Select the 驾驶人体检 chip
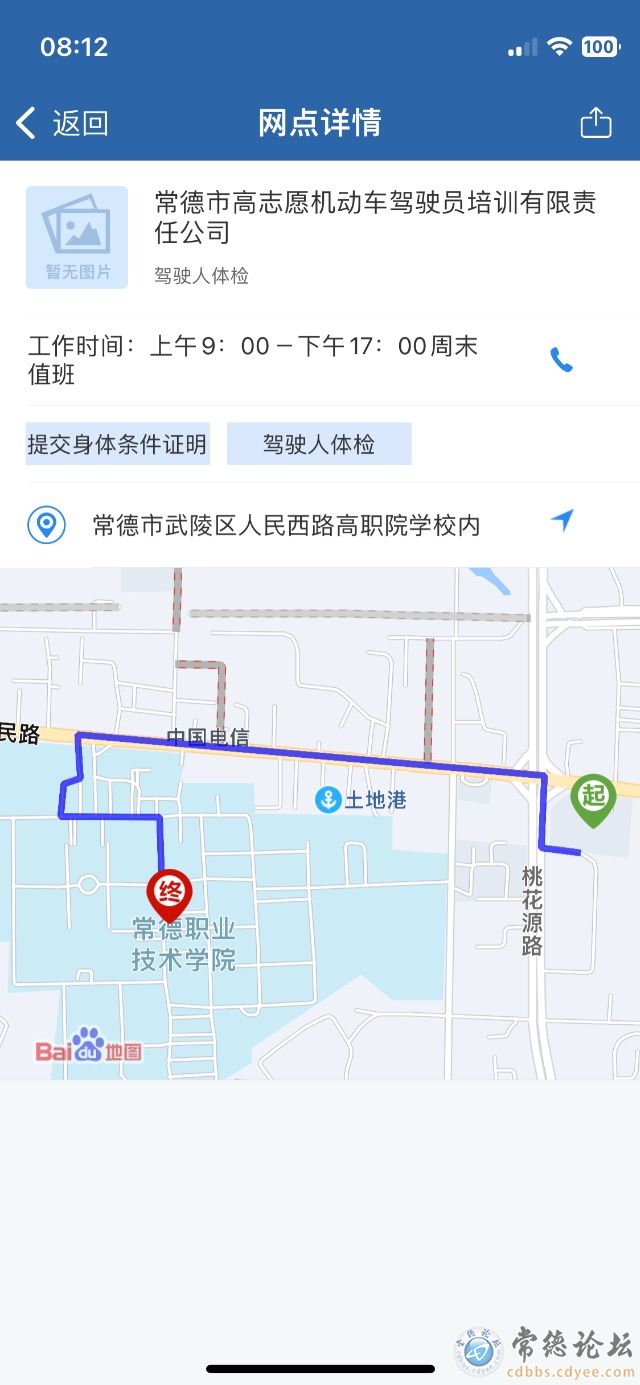Screen dimensions: 640x1385 319,444
